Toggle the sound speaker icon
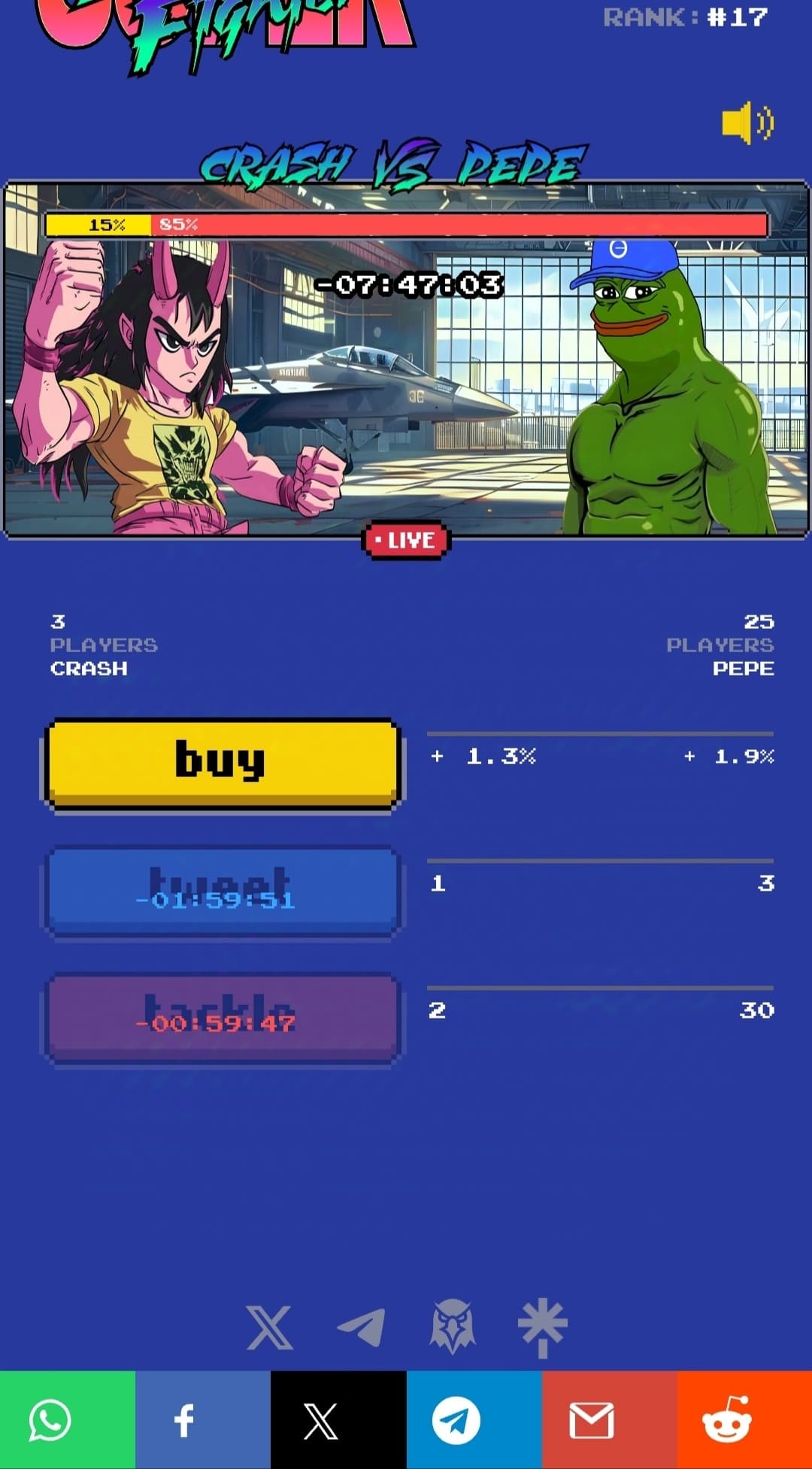 [x=747, y=123]
